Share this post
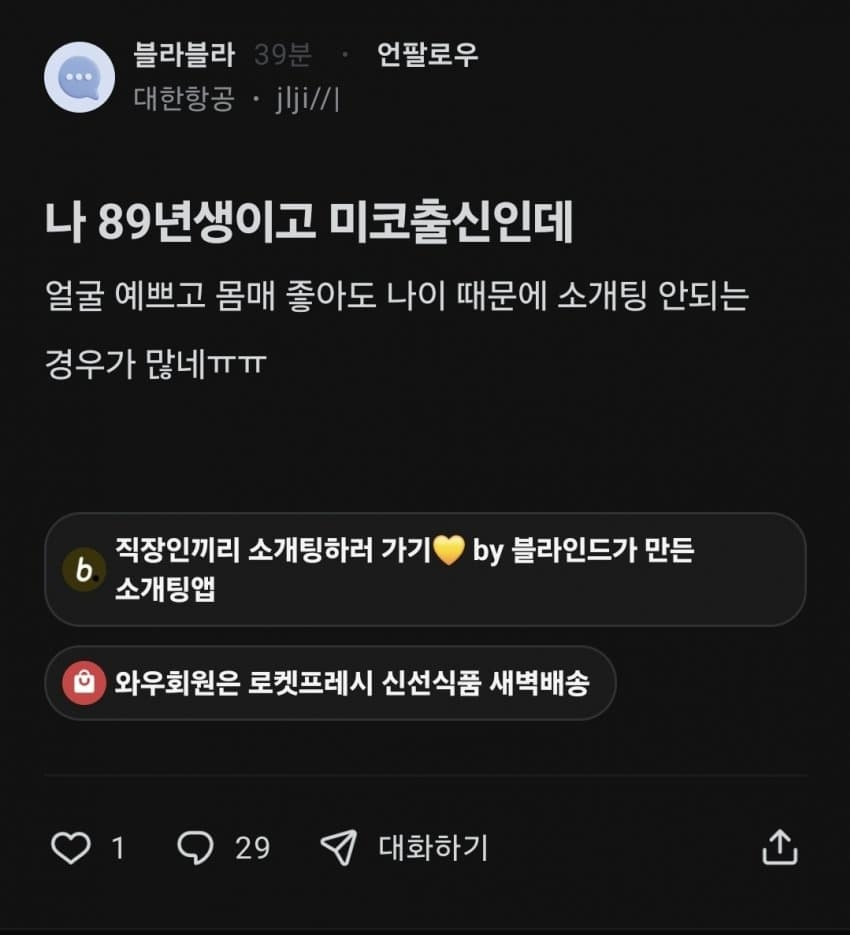This screenshot has height=935, width=850. pos(780,849)
